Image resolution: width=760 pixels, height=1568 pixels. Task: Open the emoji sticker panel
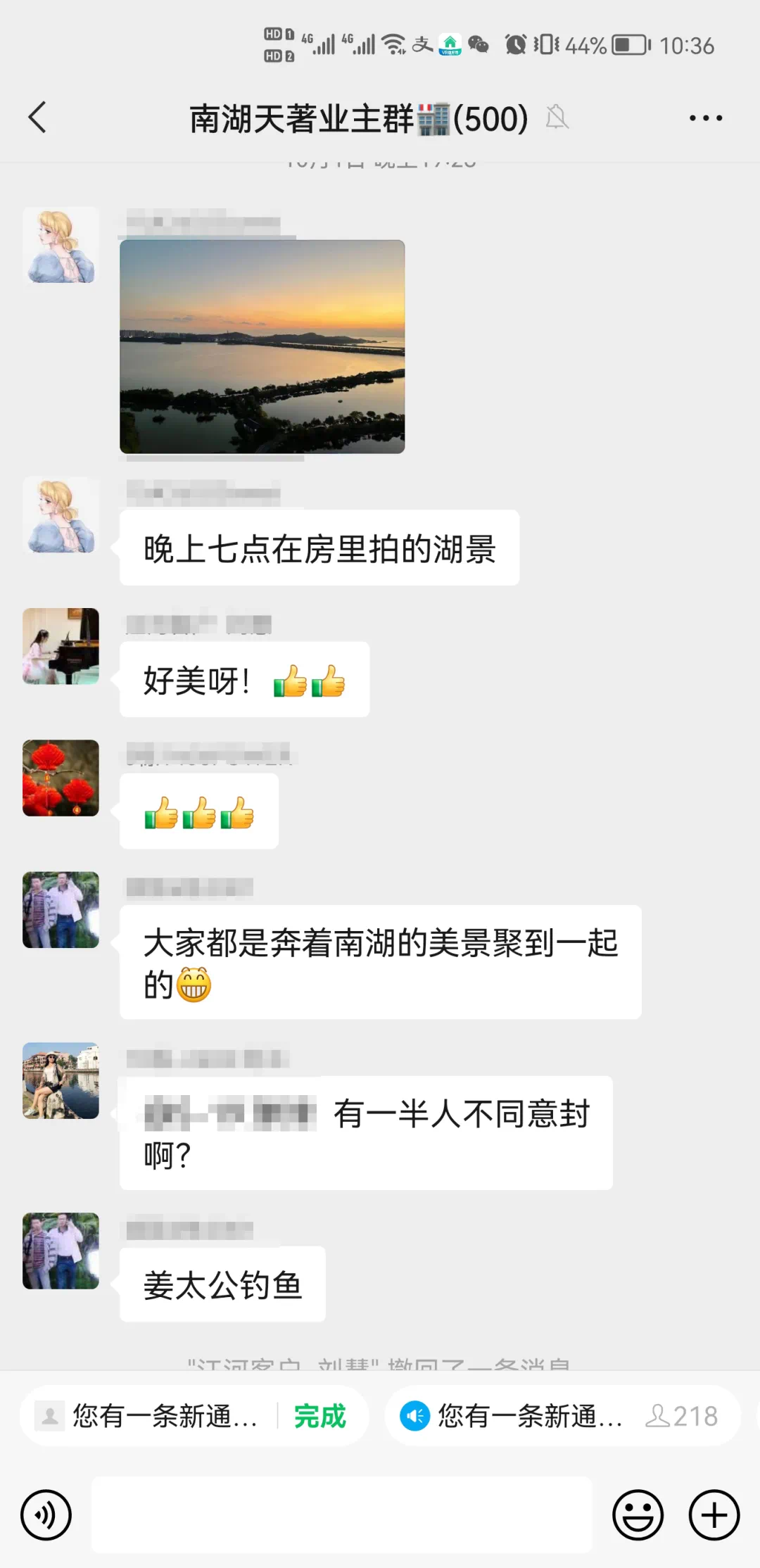(x=638, y=1515)
